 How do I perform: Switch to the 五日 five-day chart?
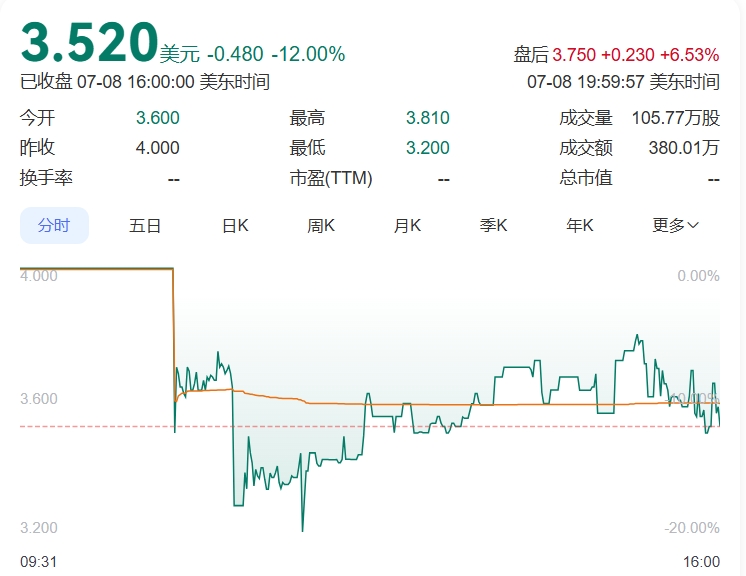coord(145,226)
